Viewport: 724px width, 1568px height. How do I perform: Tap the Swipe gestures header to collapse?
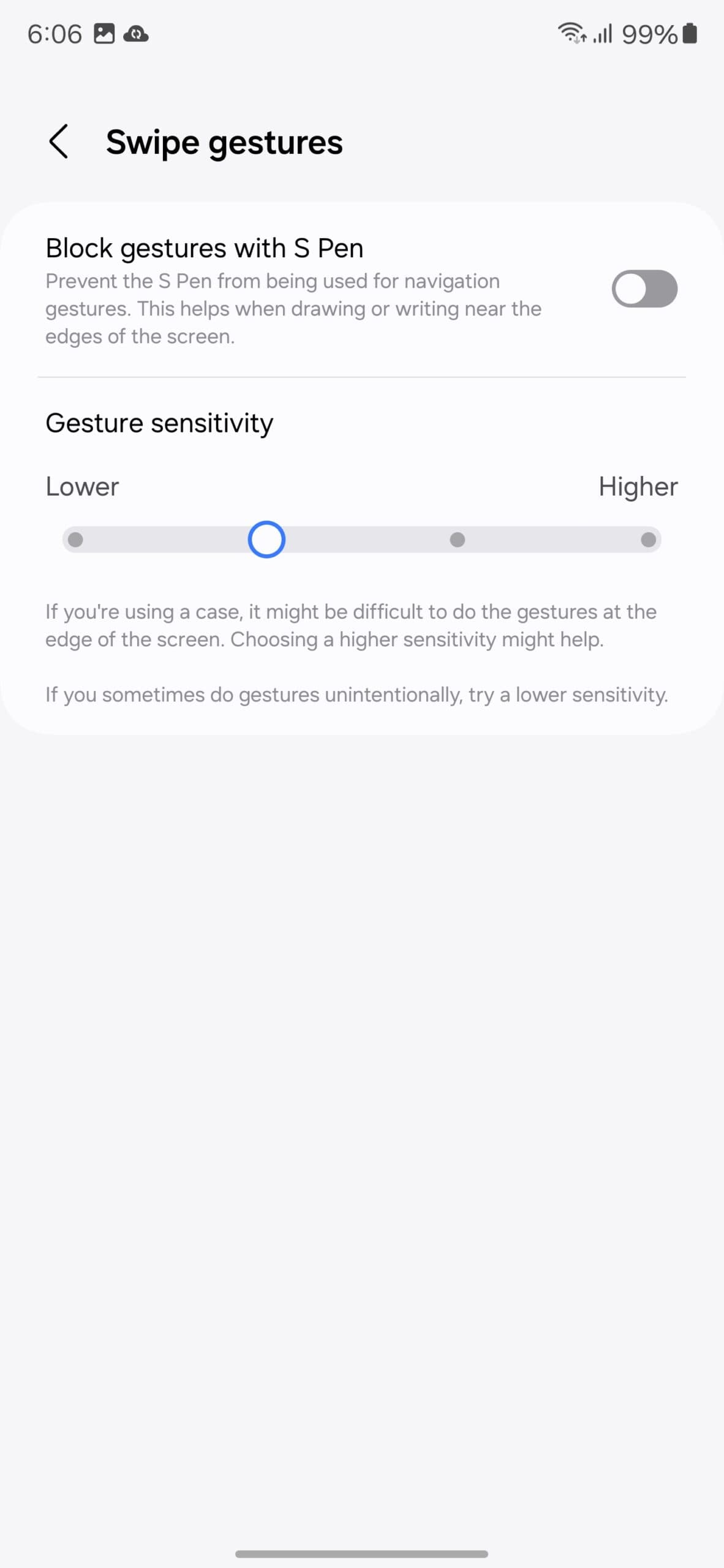pos(225,141)
